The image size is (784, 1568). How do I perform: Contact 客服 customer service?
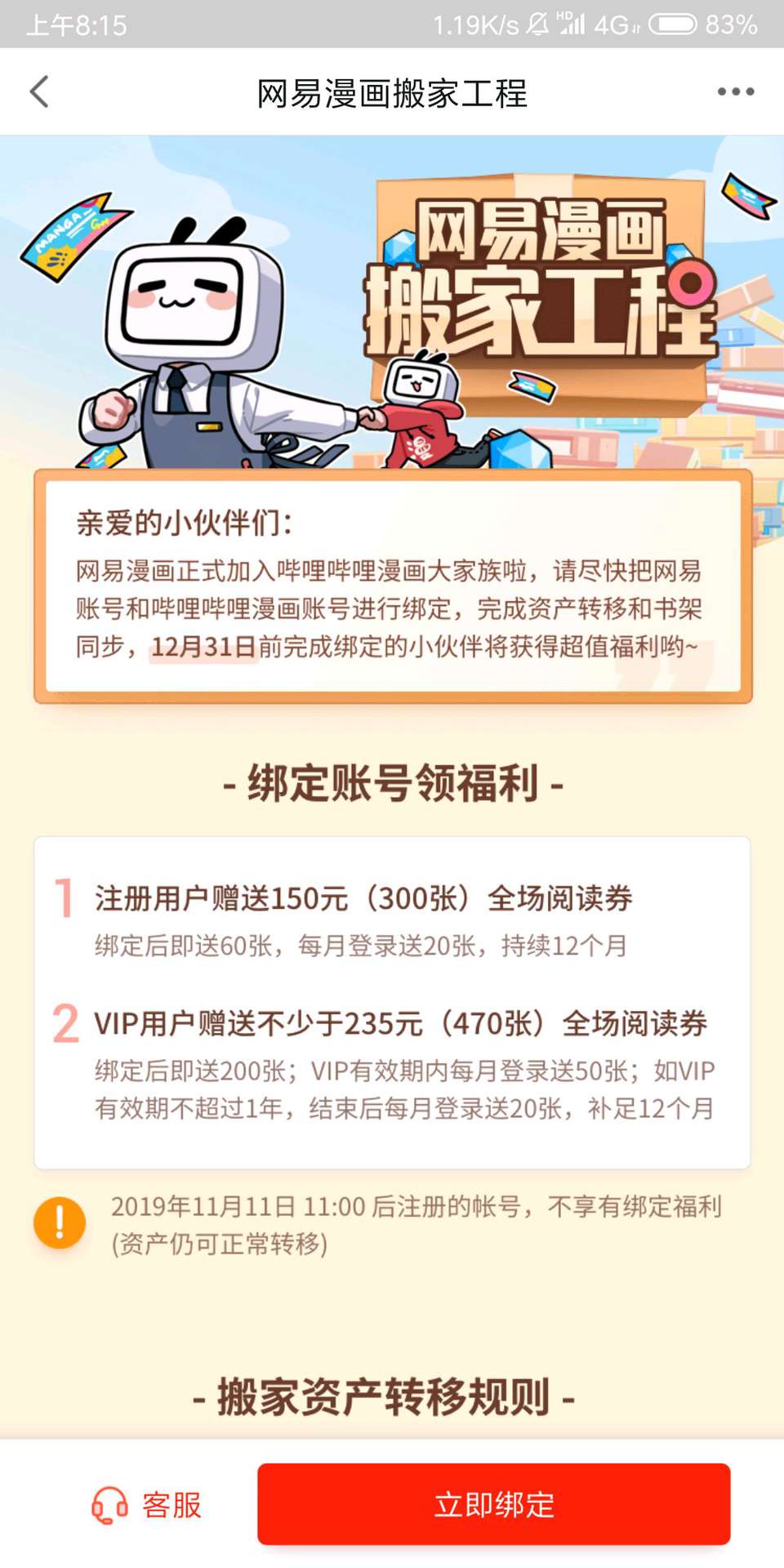147,1504
